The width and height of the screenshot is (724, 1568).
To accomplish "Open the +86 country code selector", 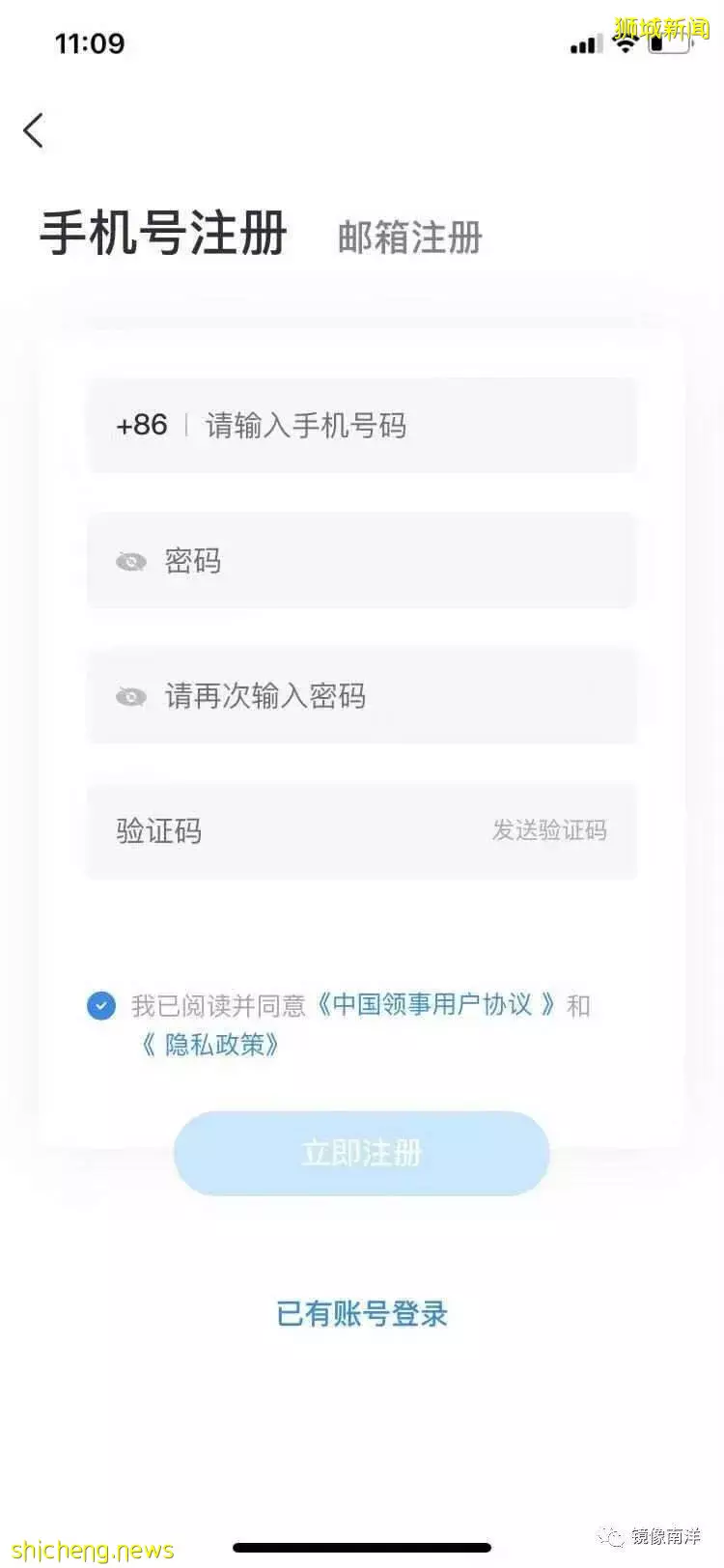I will tap(141, 425).
